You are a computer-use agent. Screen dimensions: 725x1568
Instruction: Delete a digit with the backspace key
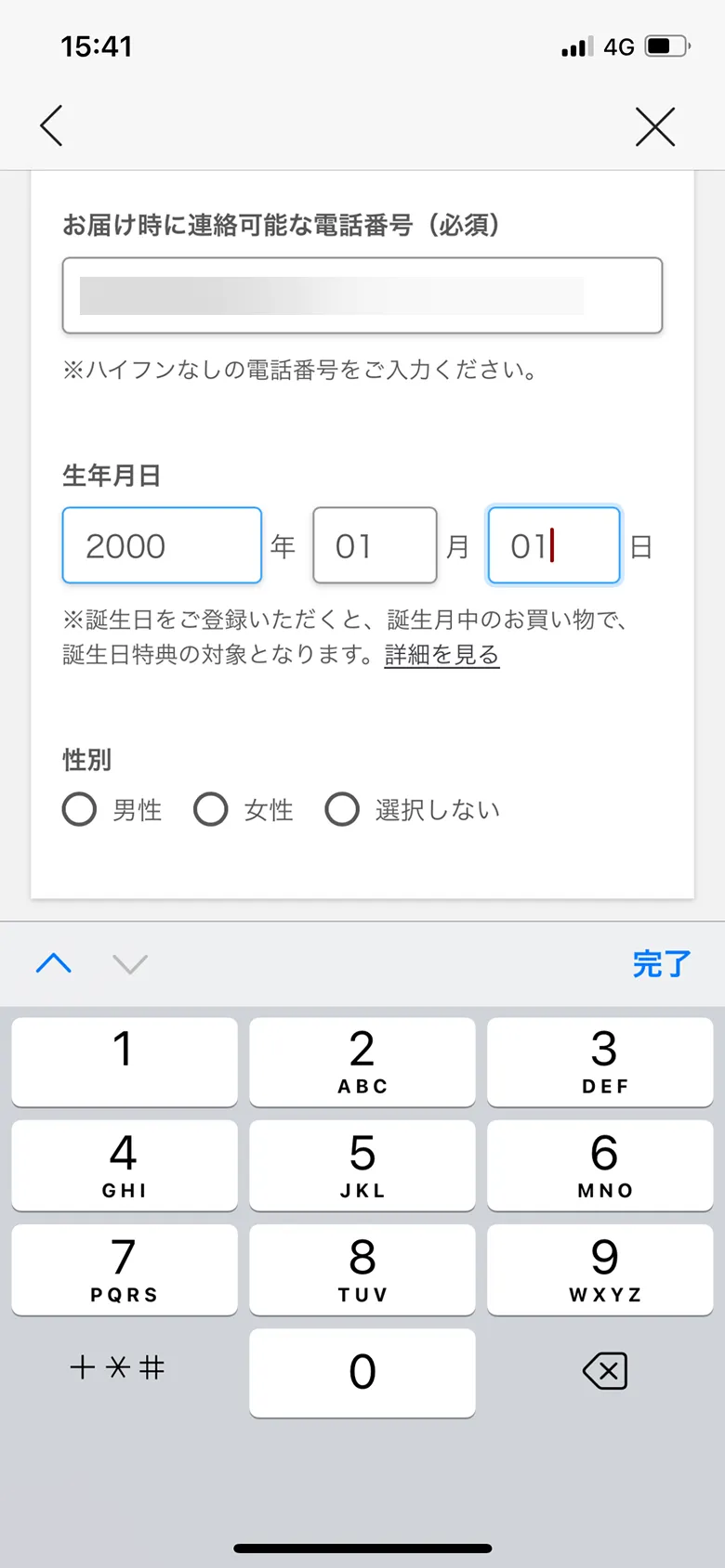coord(605,1371)
